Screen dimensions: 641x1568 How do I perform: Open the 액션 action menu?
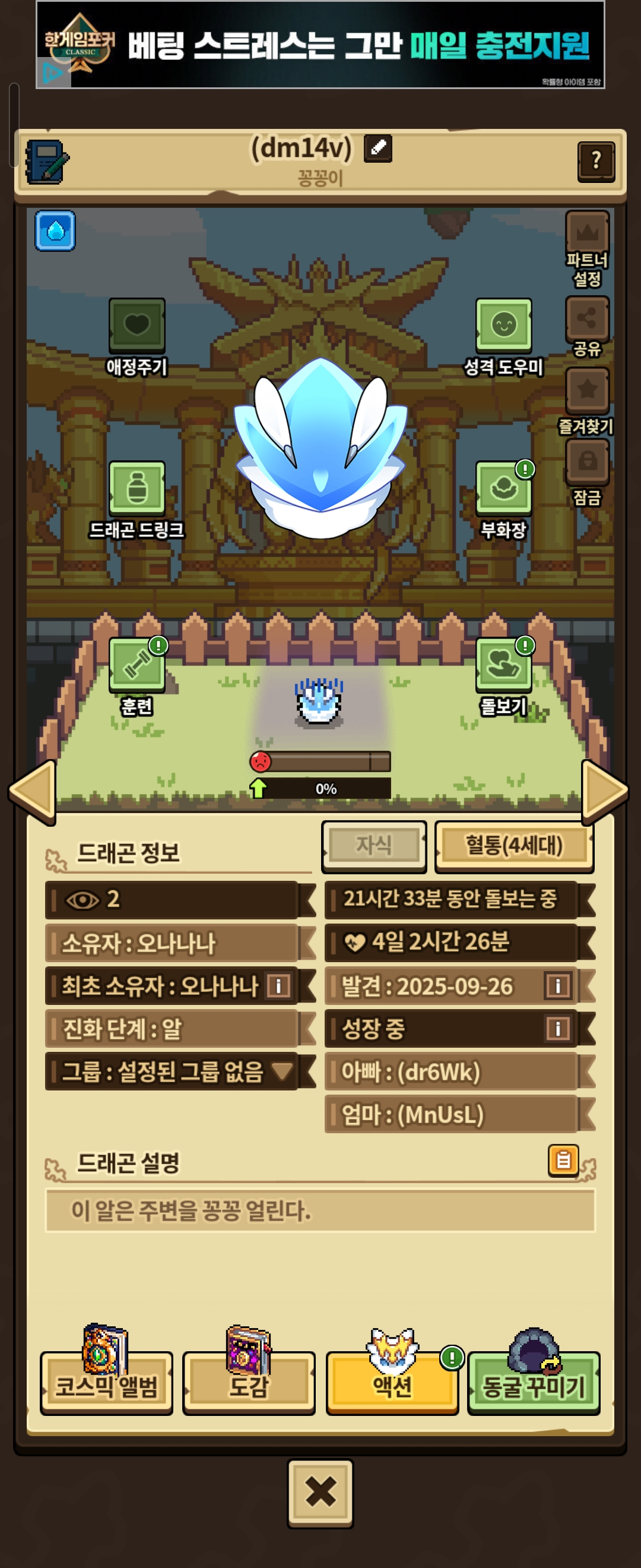point(392,1386)
